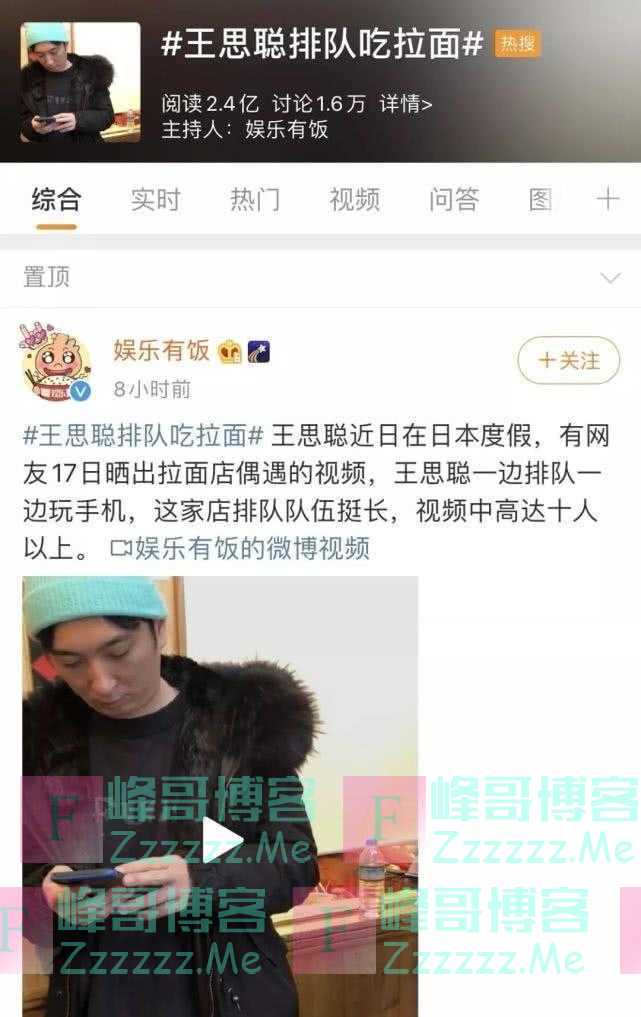This screenshot has height=1017, width=641.
Task: Expand the 置顶 section chevron
Action: [x=609, y=278]
